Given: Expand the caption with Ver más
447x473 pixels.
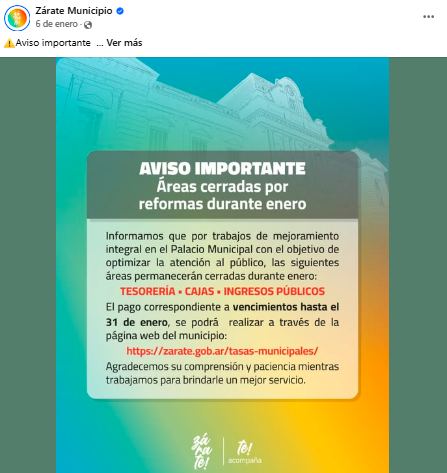Looking at the screenshot, I should click(124, 43).
